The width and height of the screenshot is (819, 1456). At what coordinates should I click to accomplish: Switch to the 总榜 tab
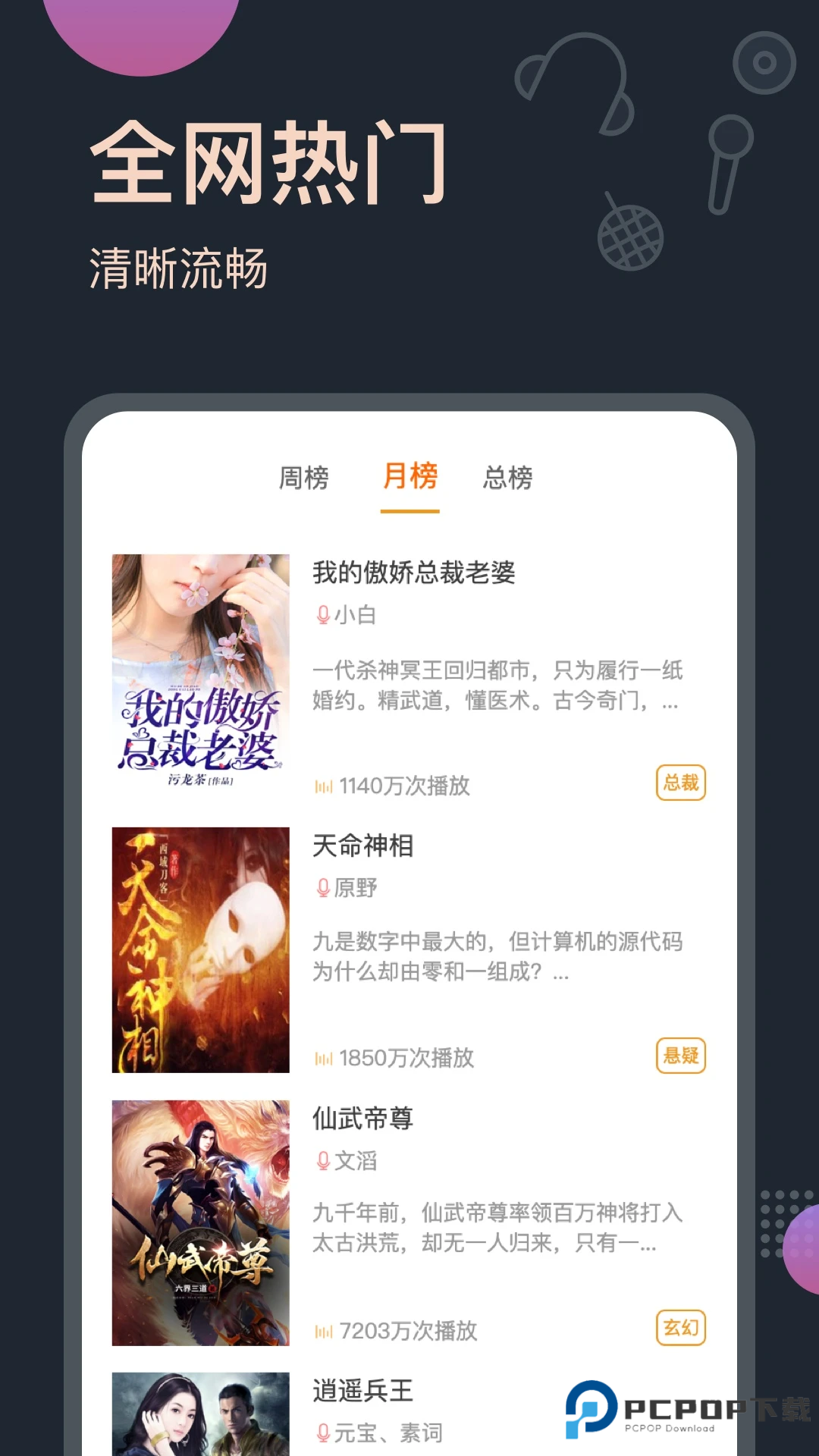point(510,478)
